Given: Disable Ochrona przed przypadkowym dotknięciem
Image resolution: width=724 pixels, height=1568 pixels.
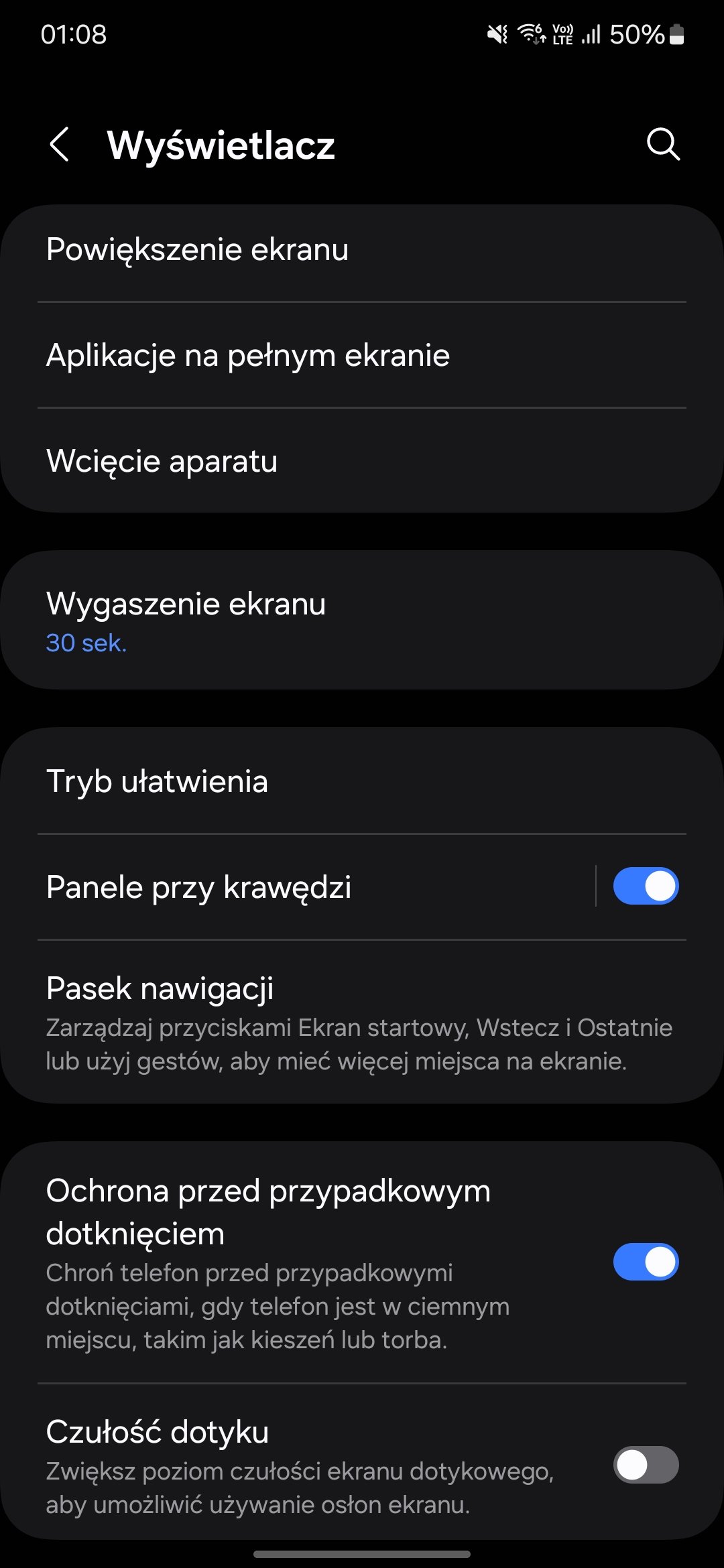Looking at the screenshot, I should pos(646,1262).
